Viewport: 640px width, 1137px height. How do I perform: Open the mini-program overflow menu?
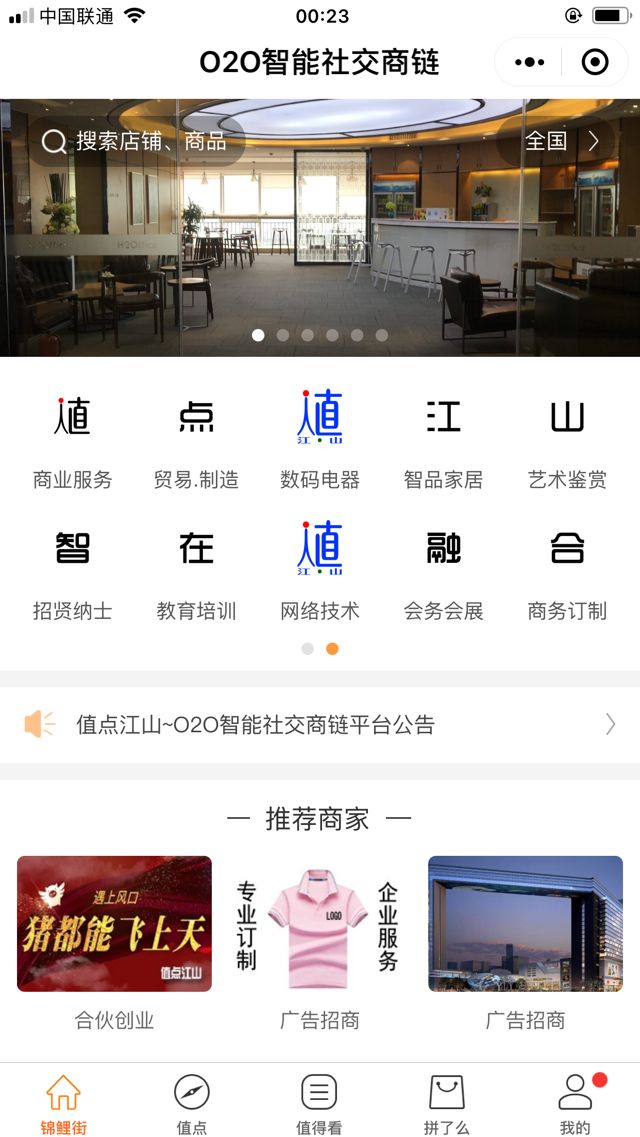click(530, 63)
